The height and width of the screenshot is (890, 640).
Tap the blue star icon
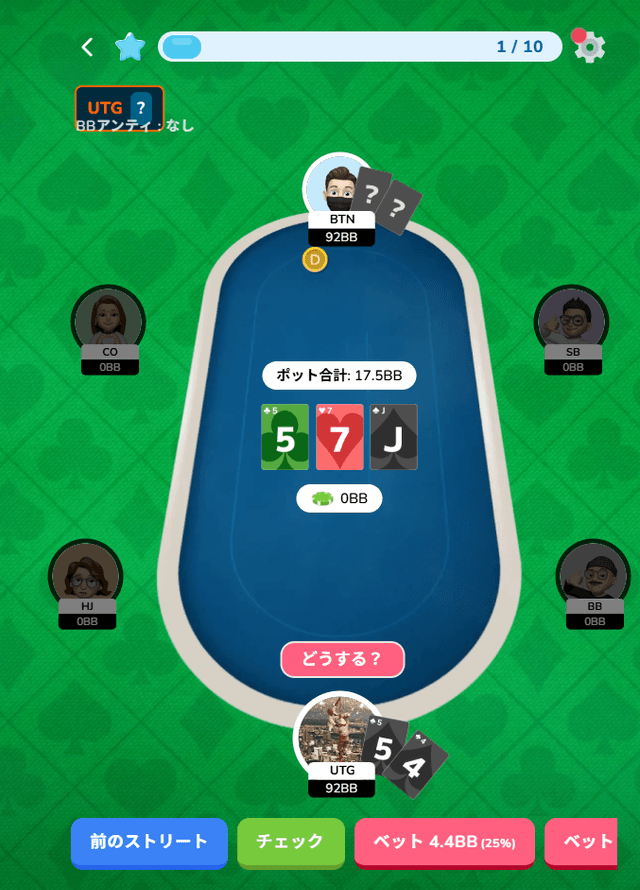(x=130, y=46)
